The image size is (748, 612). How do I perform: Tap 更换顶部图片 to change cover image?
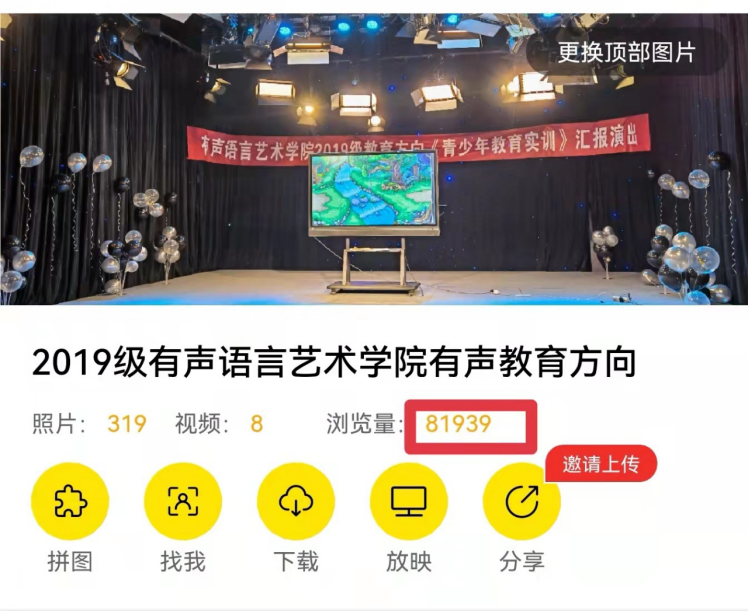tap(626, 52)
